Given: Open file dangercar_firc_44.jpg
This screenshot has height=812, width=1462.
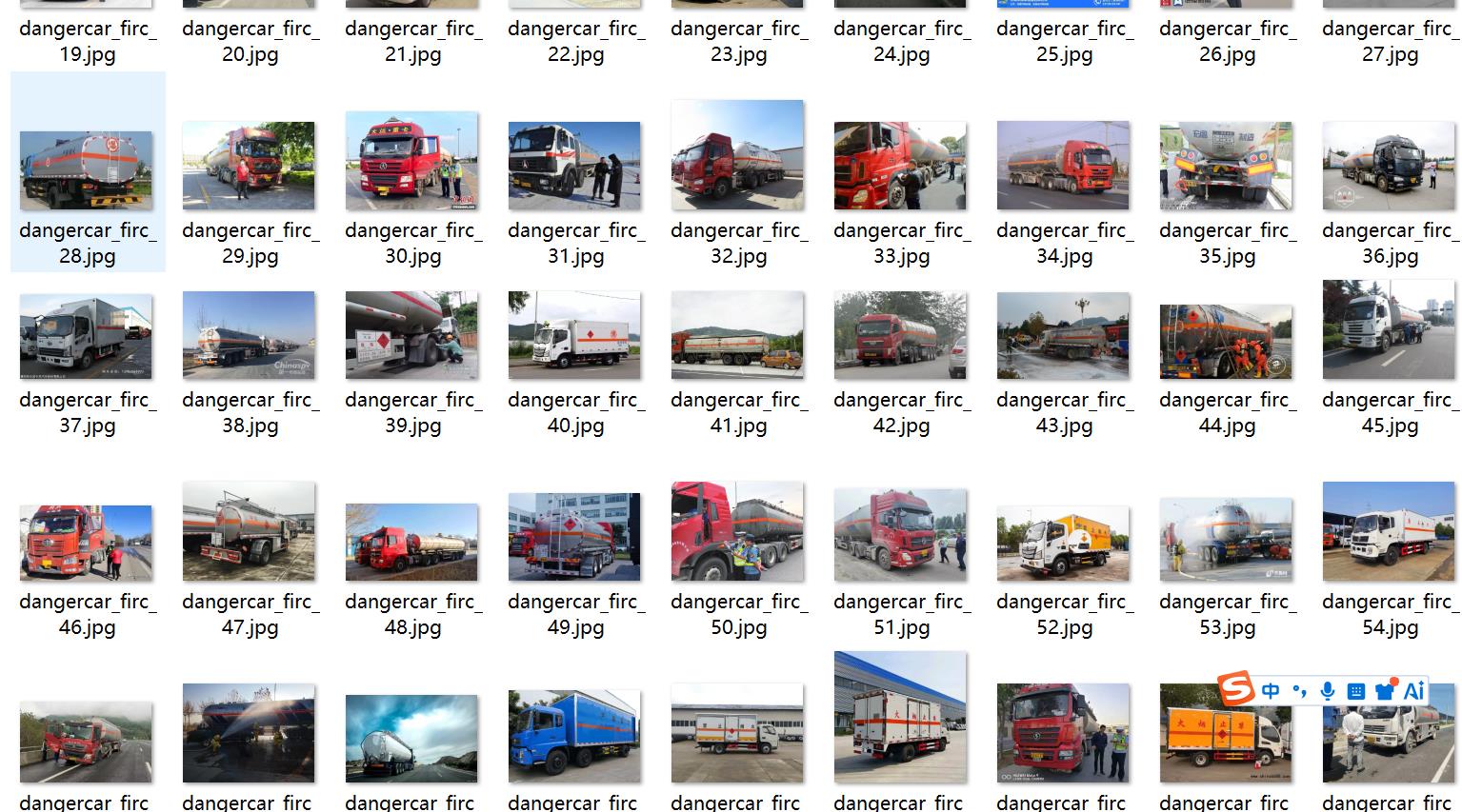Looking at the screenshot, I should [1226, 342].
